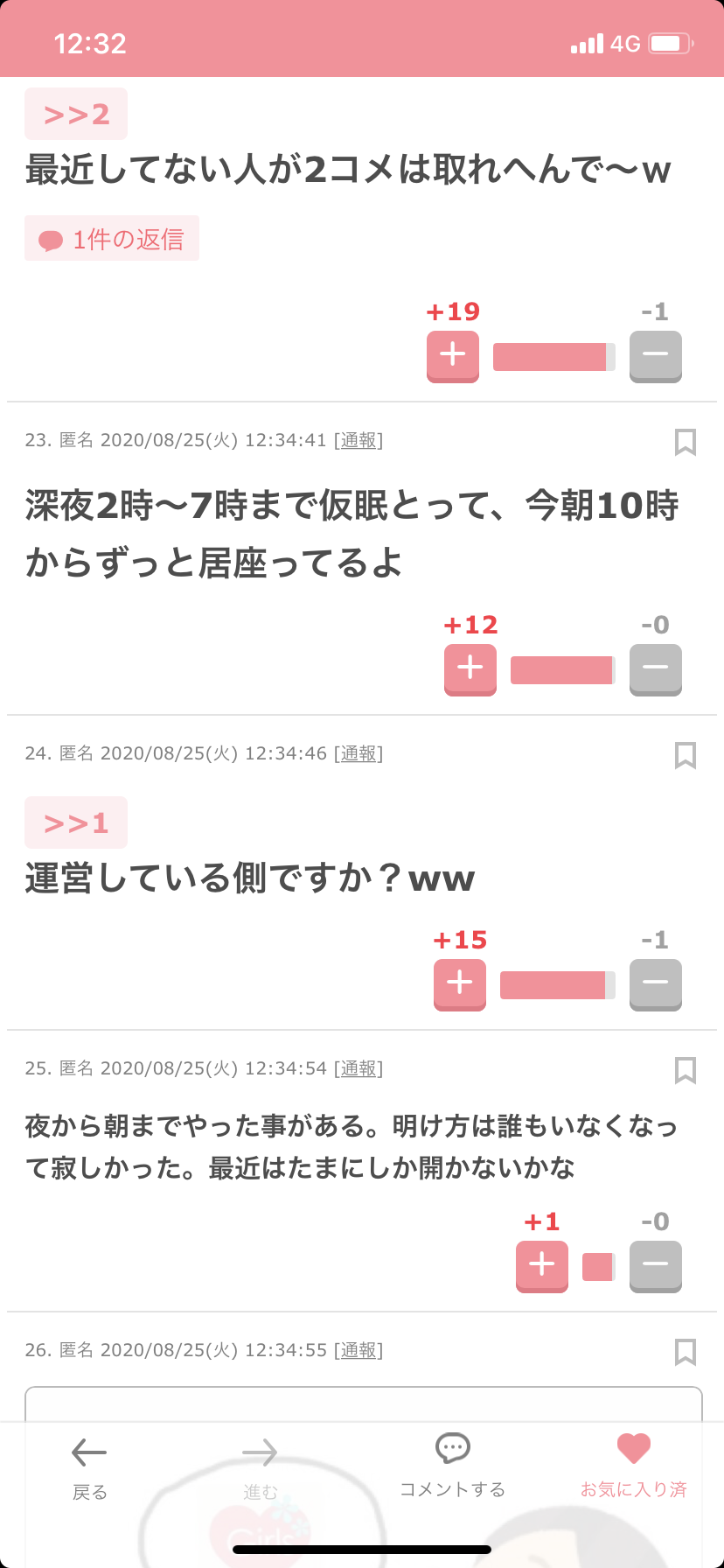Bookmark comment 25

[685, 1070]
